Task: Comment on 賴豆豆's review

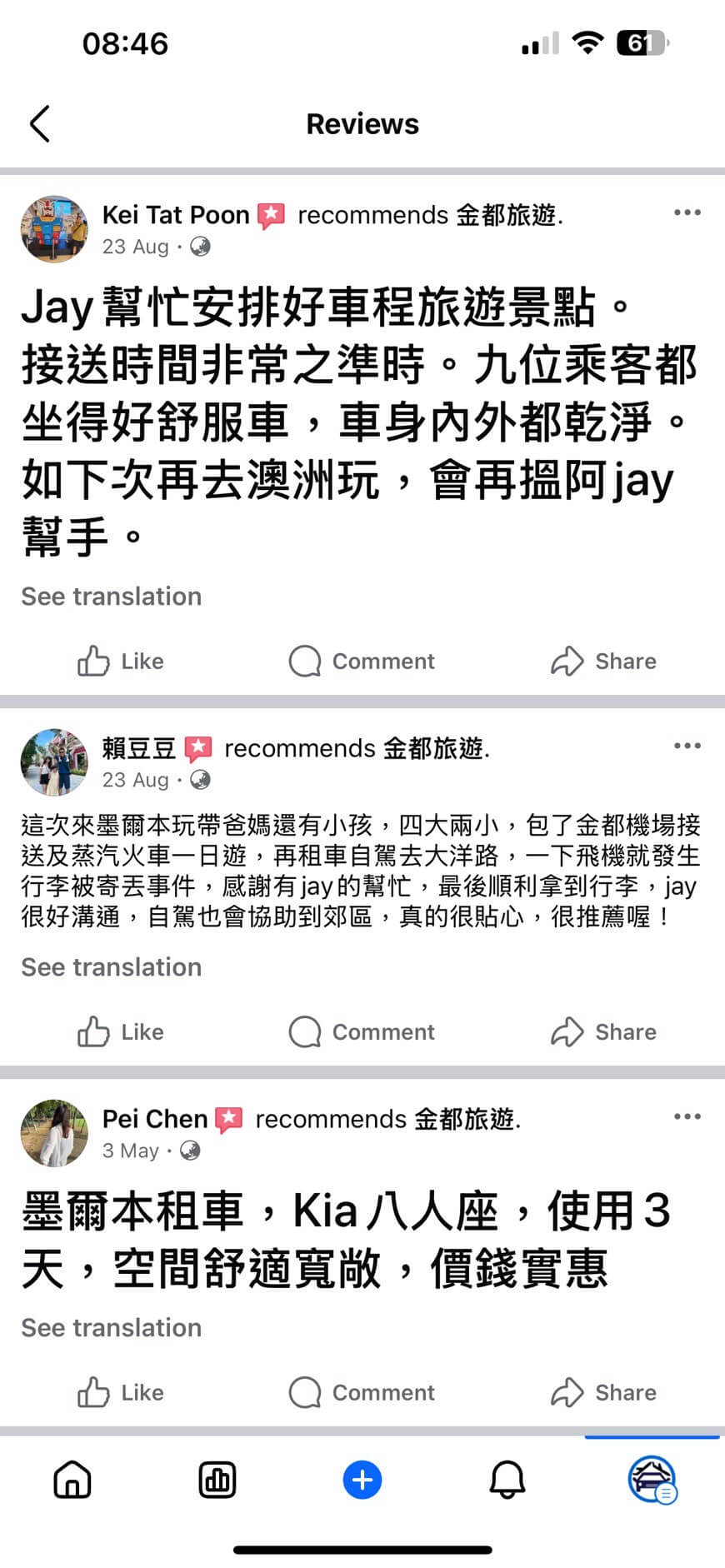Action: [x=362, y=1031]
